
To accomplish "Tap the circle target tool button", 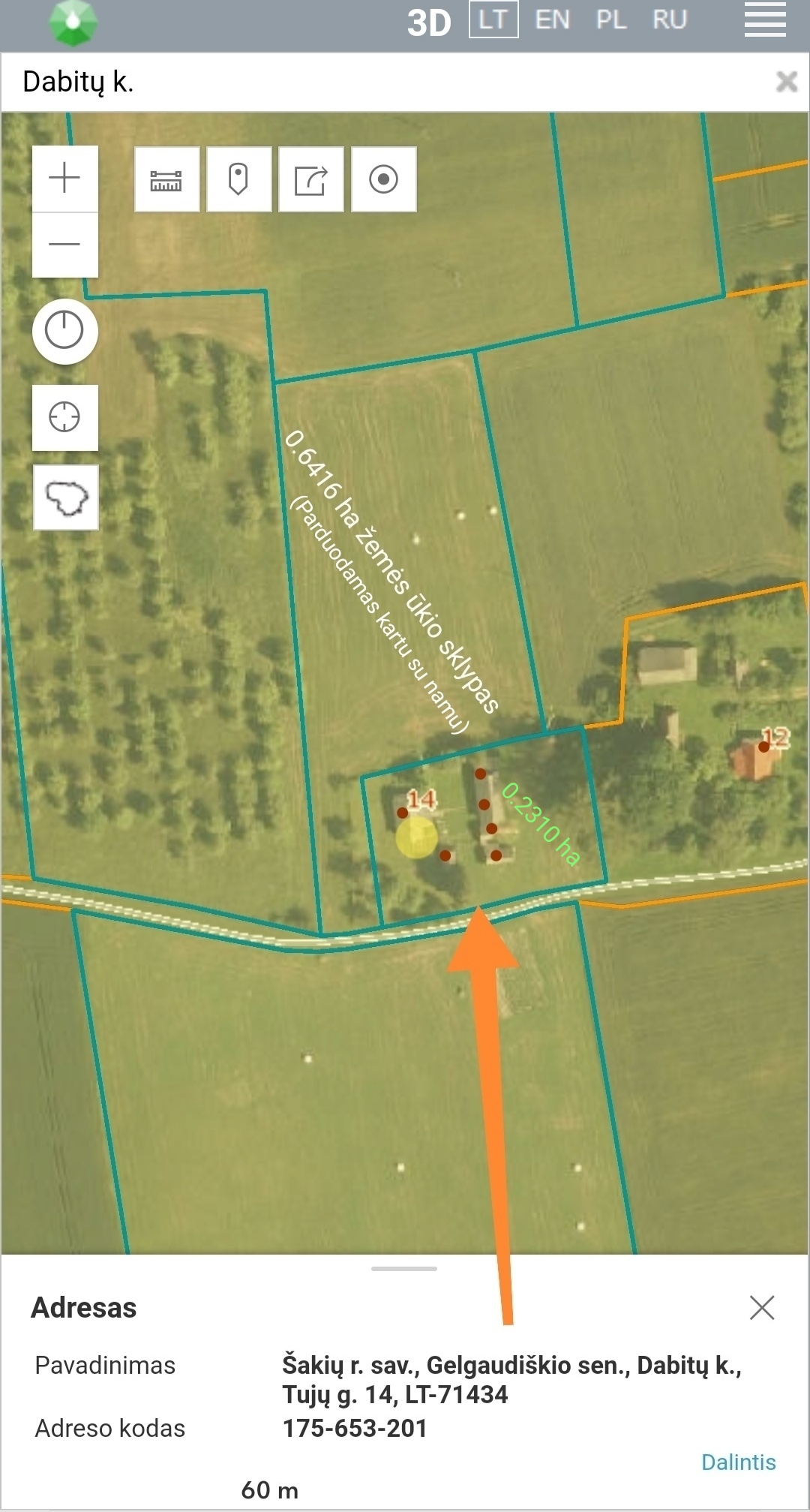I will tap(383, 179).
